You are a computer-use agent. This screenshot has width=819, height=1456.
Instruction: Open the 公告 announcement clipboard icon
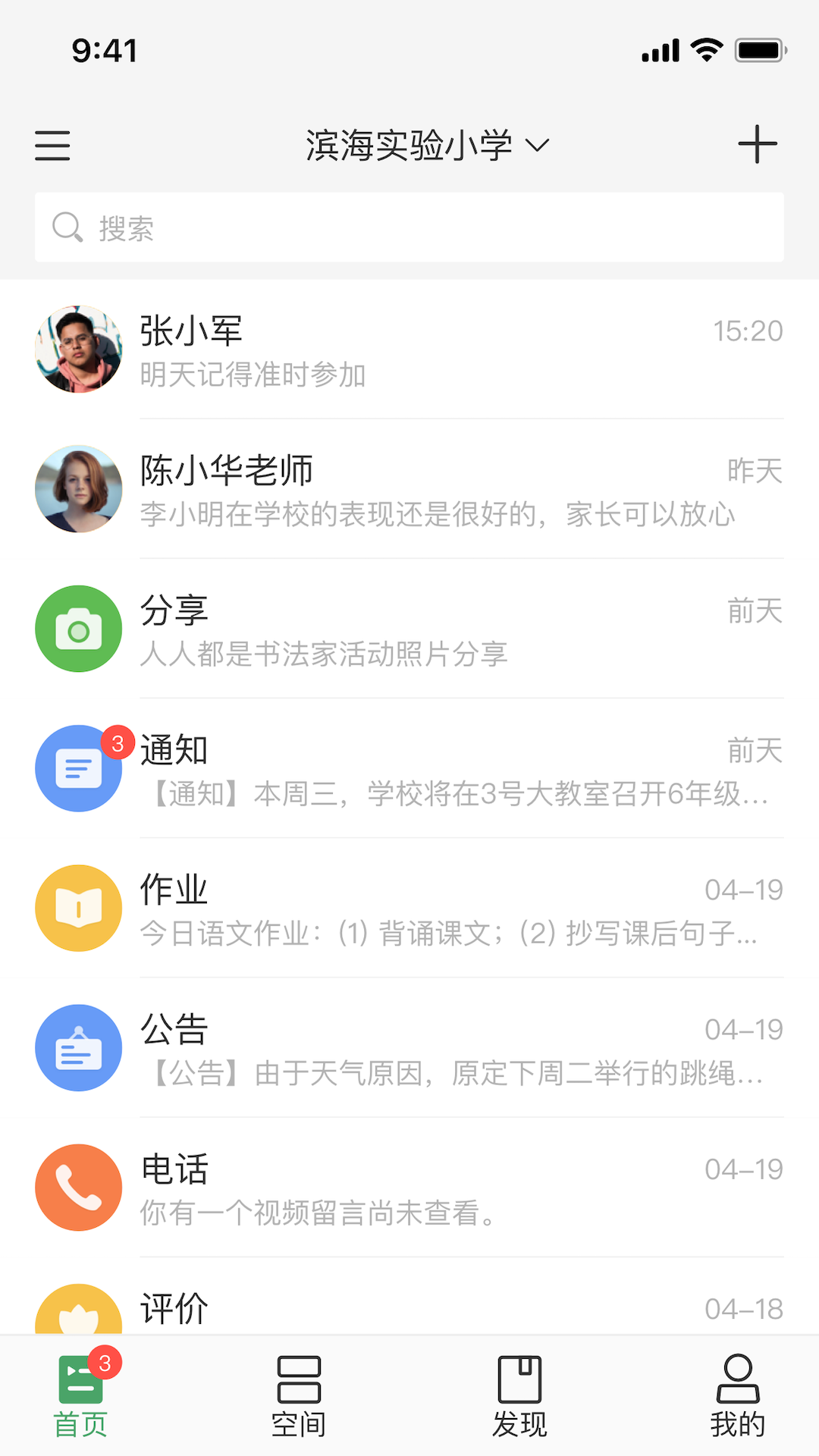point(78,1048)
